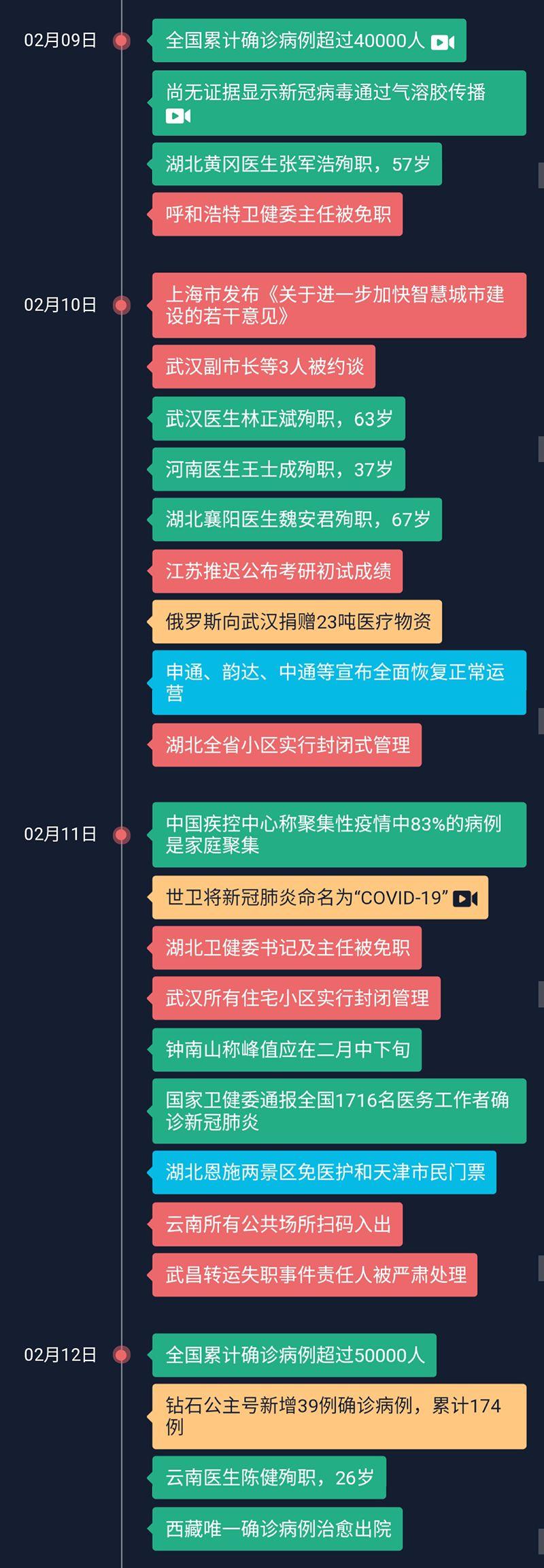Open the entry on doctor 张军浩
Screen dimensions: 544x1568
click(296, 164)
